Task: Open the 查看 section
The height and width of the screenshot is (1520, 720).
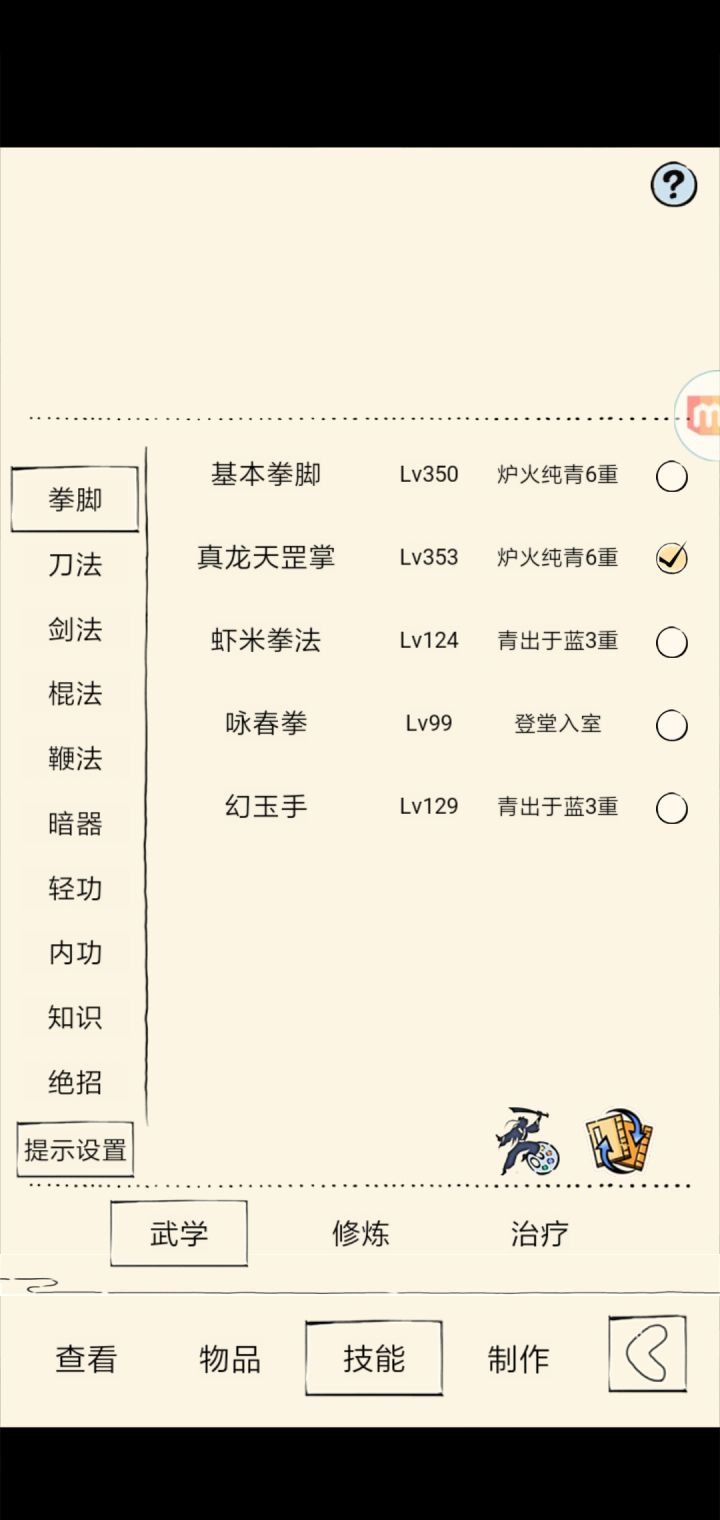Action: pos(85,1357)
